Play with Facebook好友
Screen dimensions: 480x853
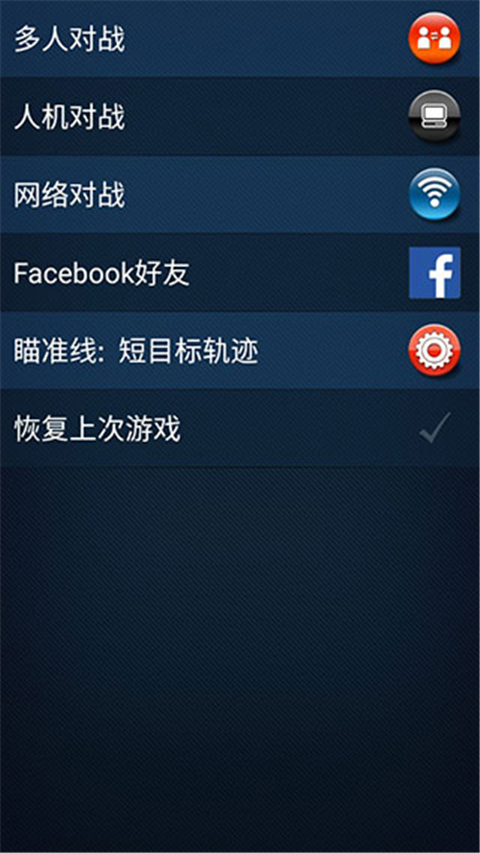(240, 273)
